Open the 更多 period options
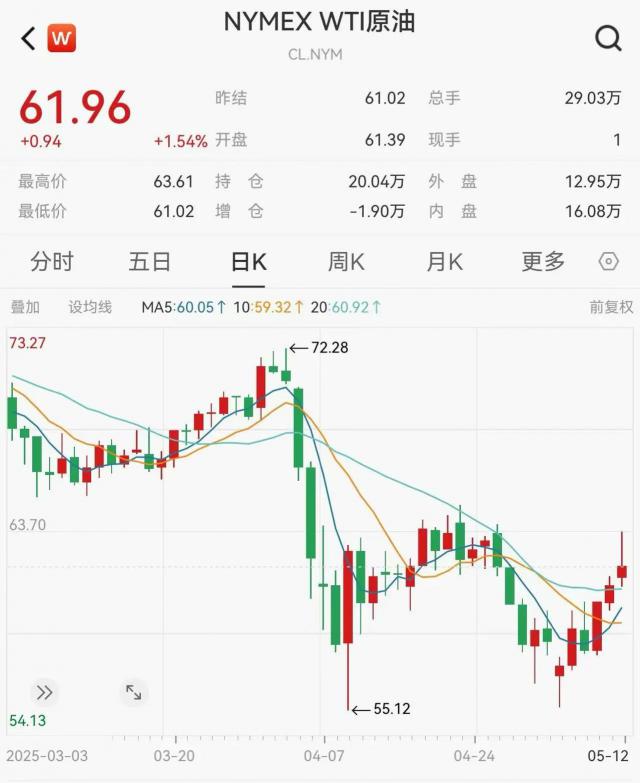 tap(544, 262)
